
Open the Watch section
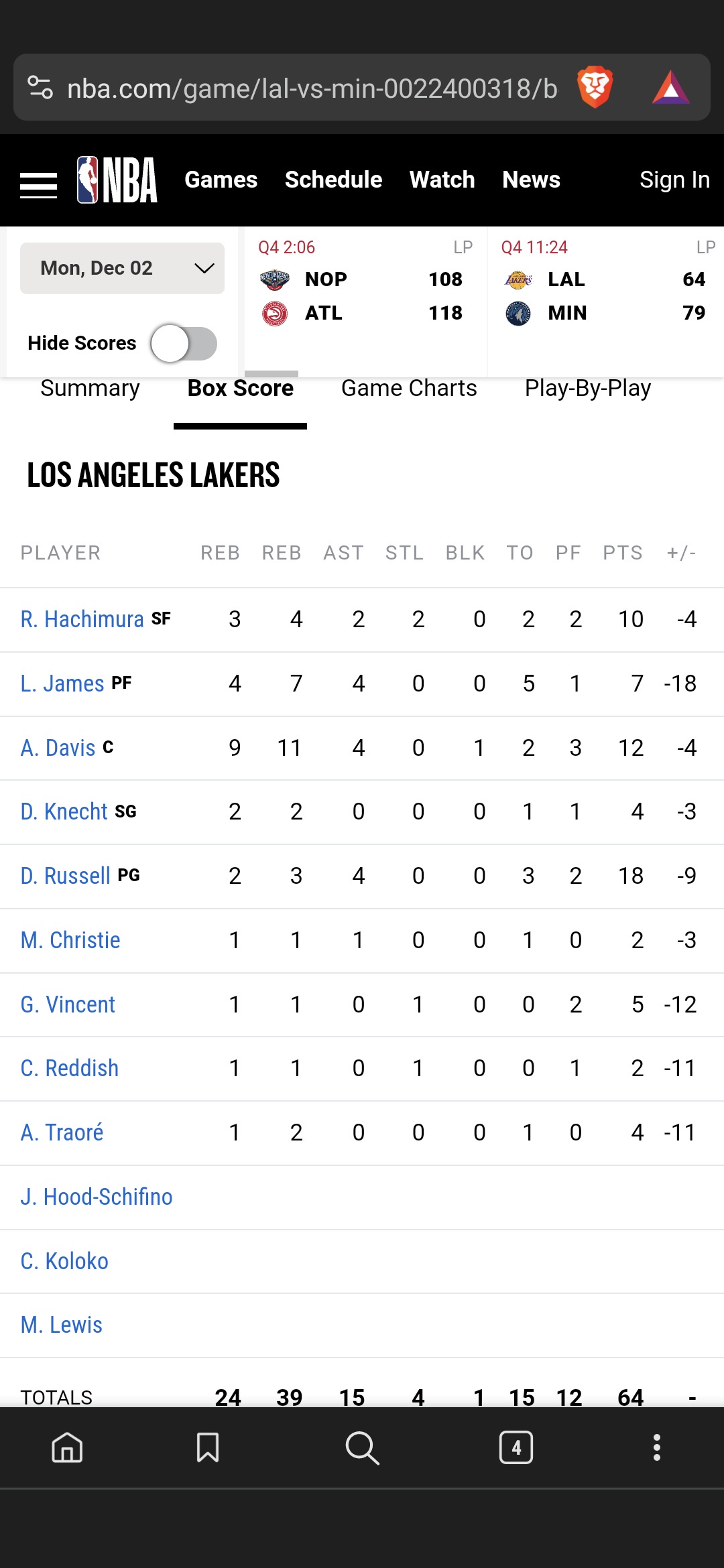point(442,180)
